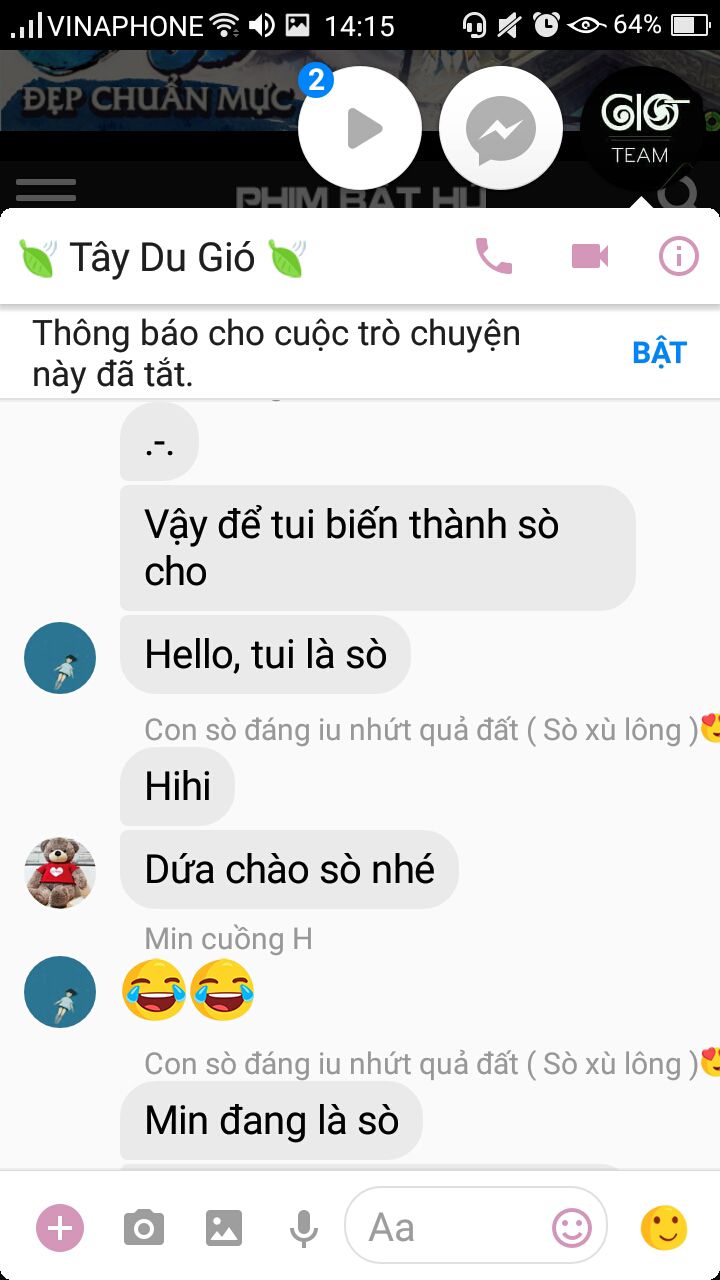Focus the Aa message text field
720x1280 pixels.
point(450,1227)
